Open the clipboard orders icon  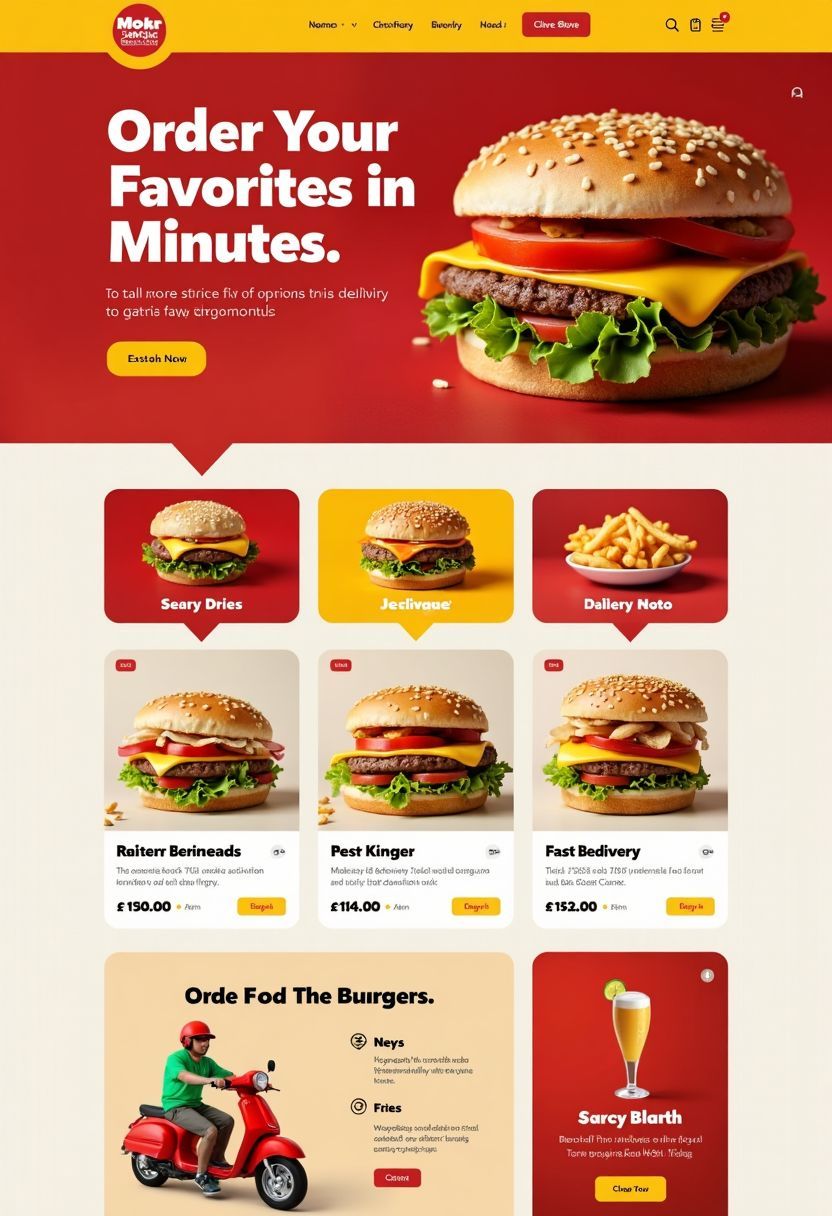pyautogui.click(x=695, y=25)
